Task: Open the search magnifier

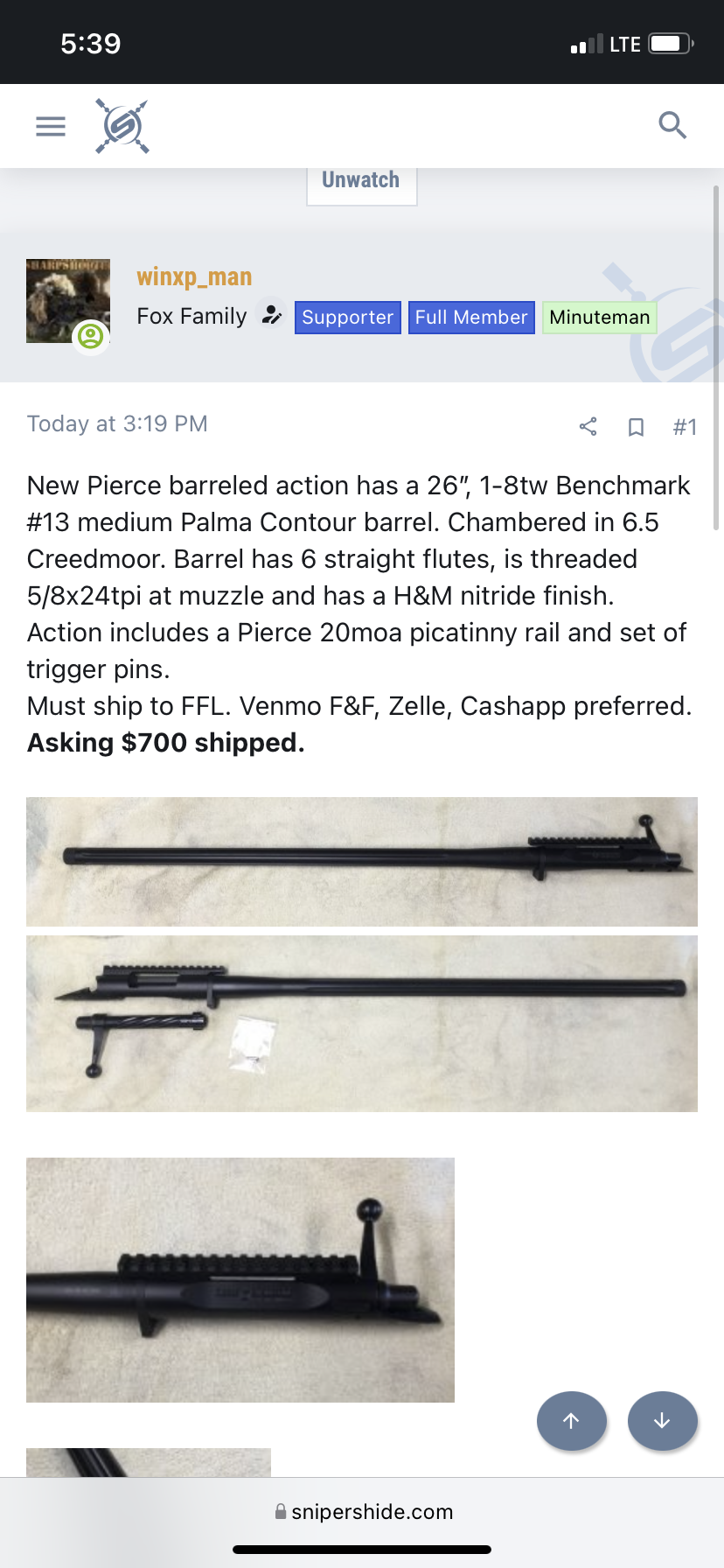Action: click(672, 125)
